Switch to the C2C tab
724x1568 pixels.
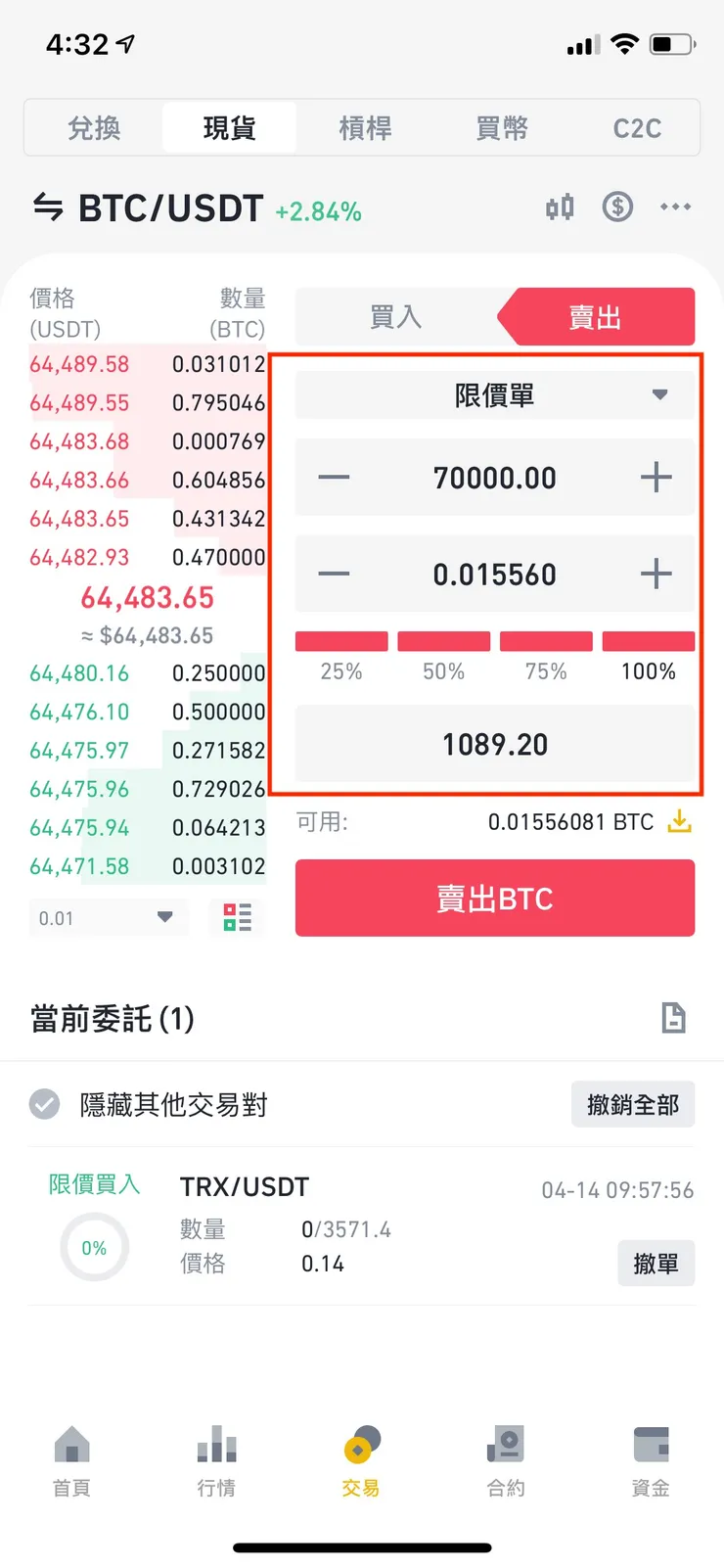click(637, 128)
